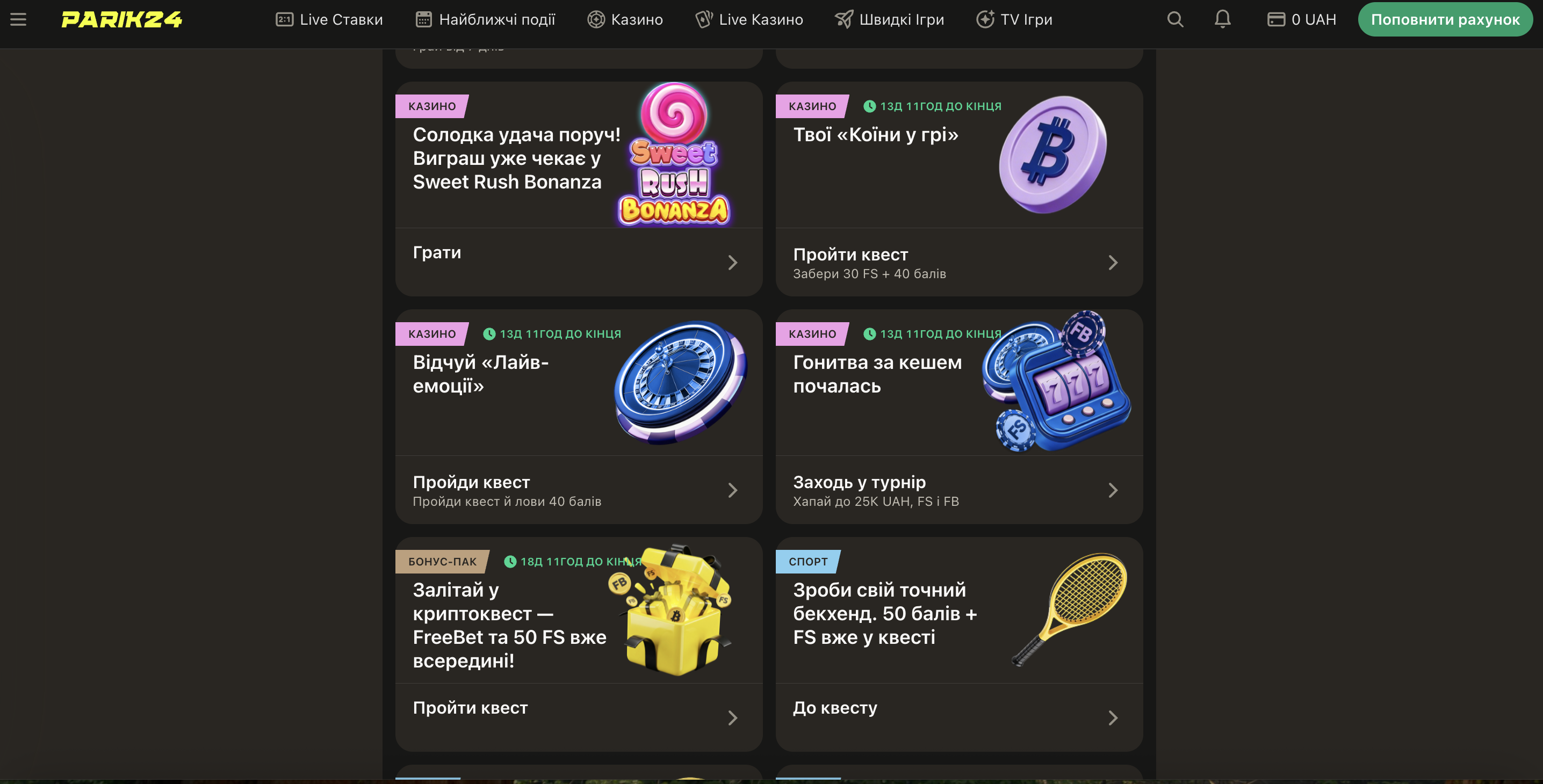Open TV Ігри section
The width and height of the screenshot is (1543, 784).
(x=1013, y=20)
